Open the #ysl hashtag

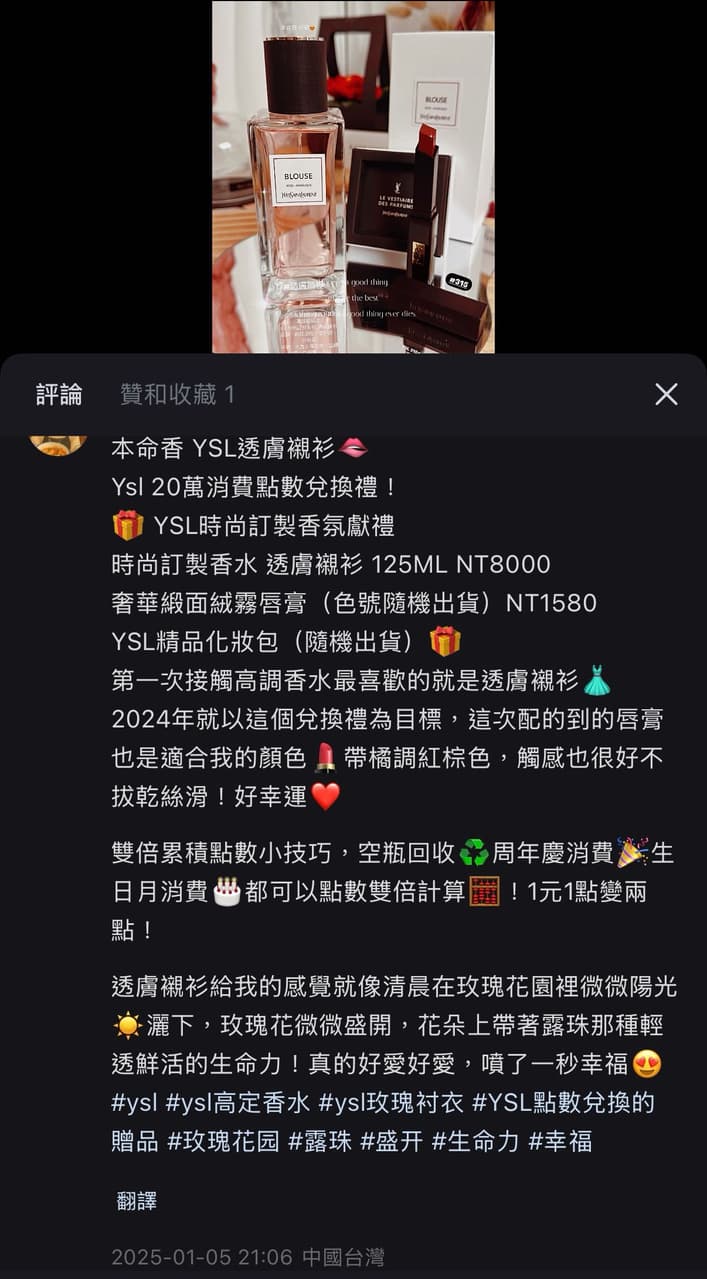pyautogui.click(x=135, y=1103)
